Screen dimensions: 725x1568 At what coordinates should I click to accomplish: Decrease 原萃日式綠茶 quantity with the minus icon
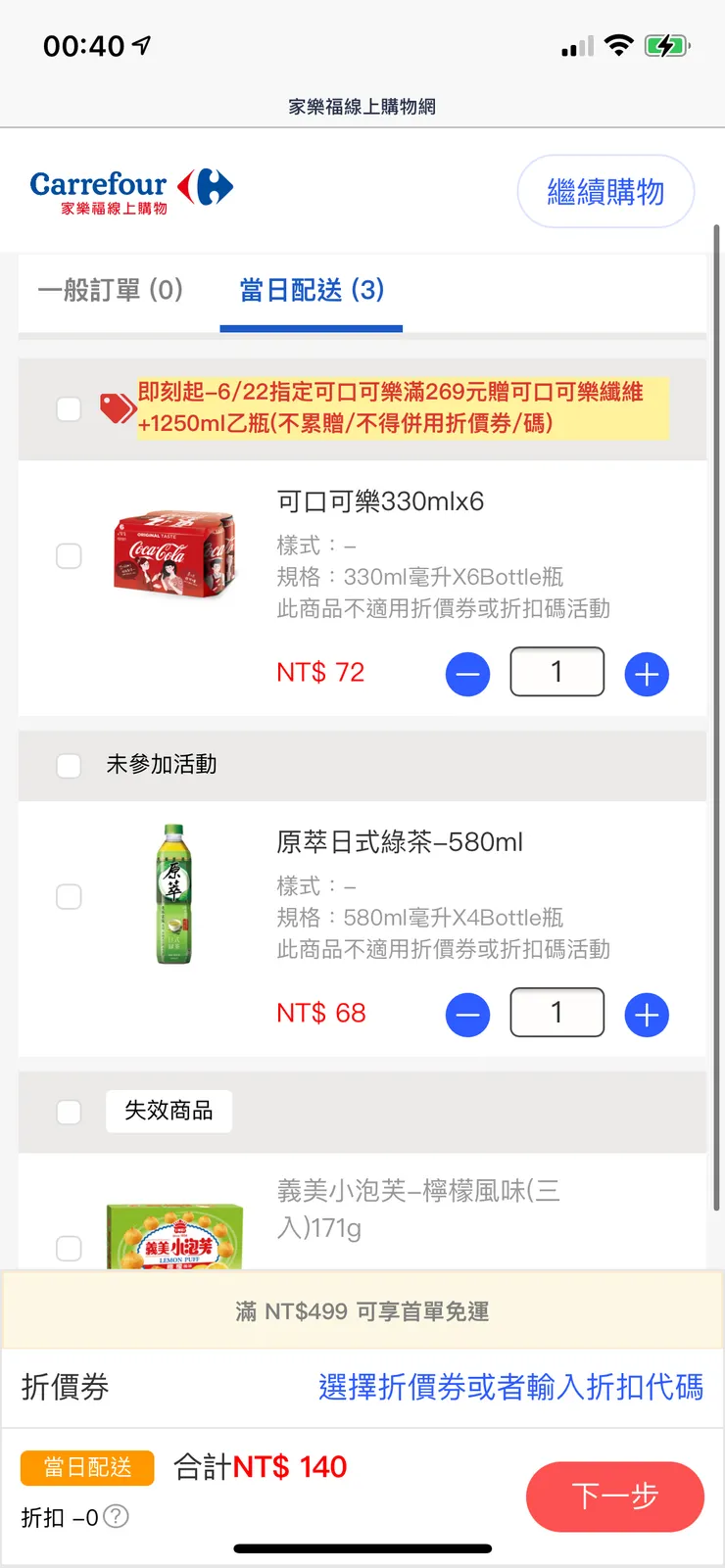467,1014
